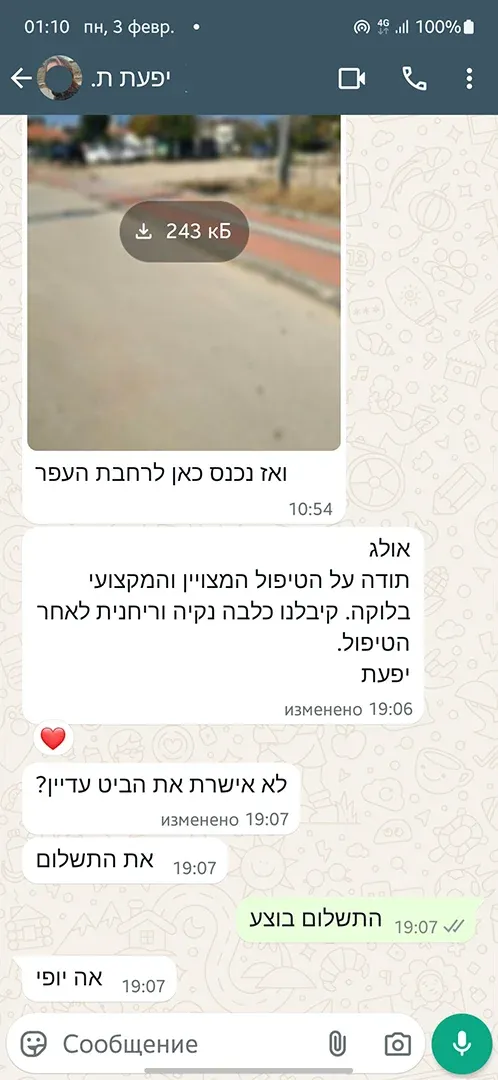Download the 243 кБ photo
Viewport: 498px width, 1080px height.
[x=184, y=231]
